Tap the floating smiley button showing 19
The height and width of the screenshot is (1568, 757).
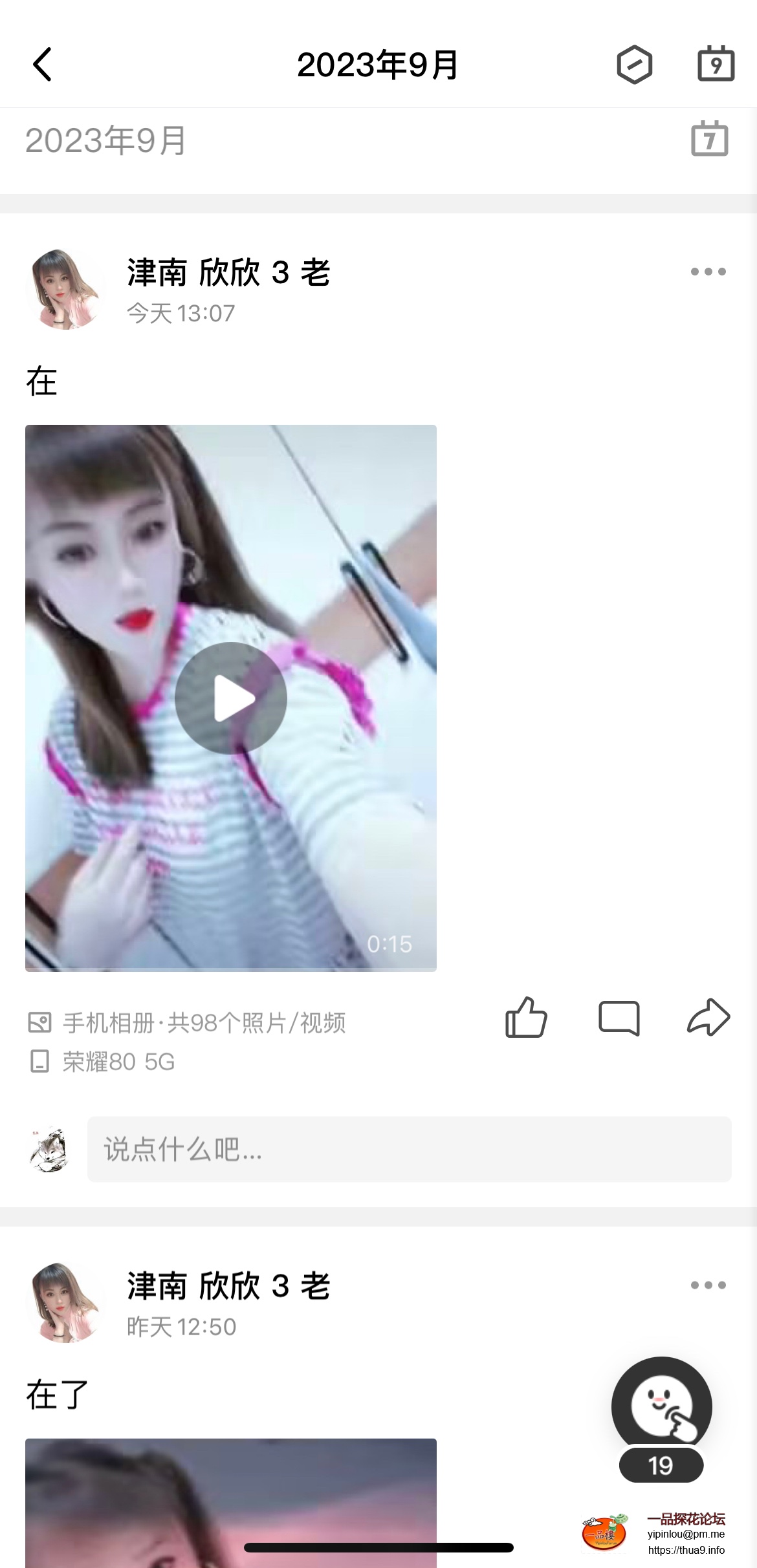pos(661,1408)
